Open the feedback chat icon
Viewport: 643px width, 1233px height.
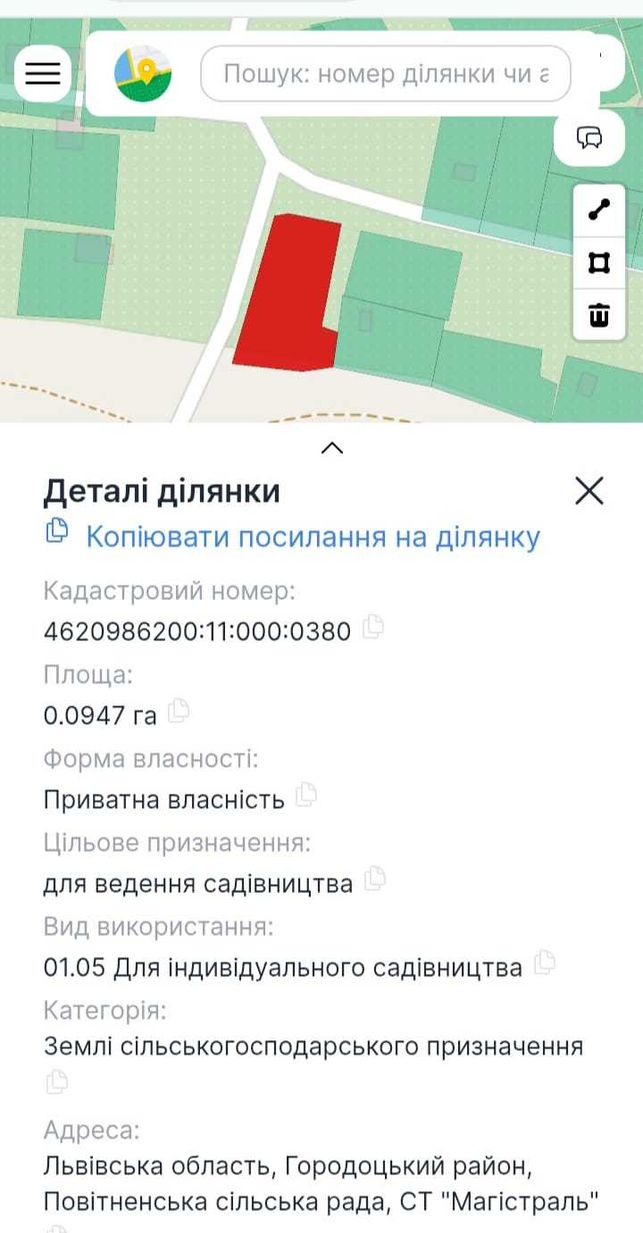tap(590, 138)
